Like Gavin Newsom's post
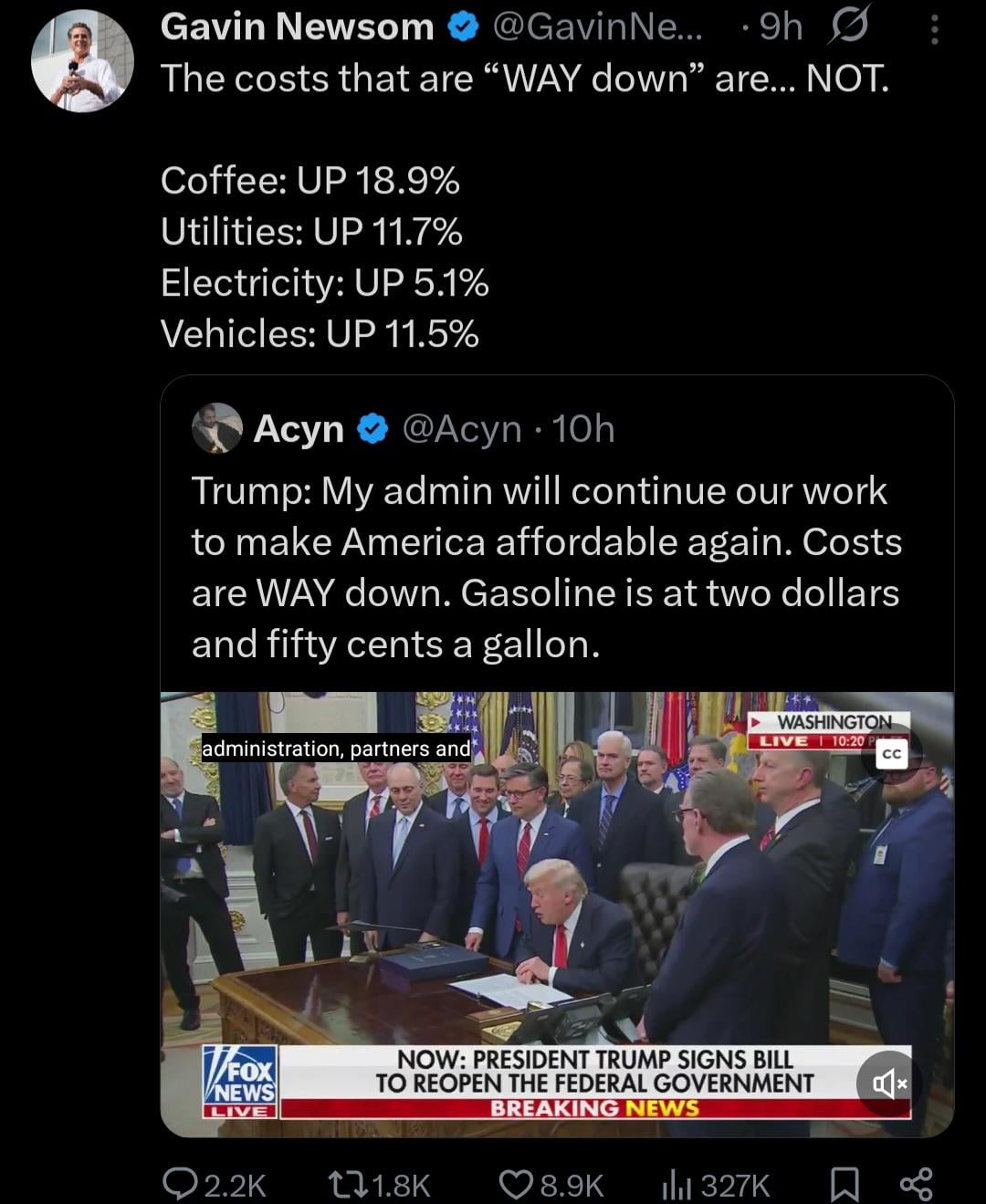986x1204 pixels. tap(517, 1184)
